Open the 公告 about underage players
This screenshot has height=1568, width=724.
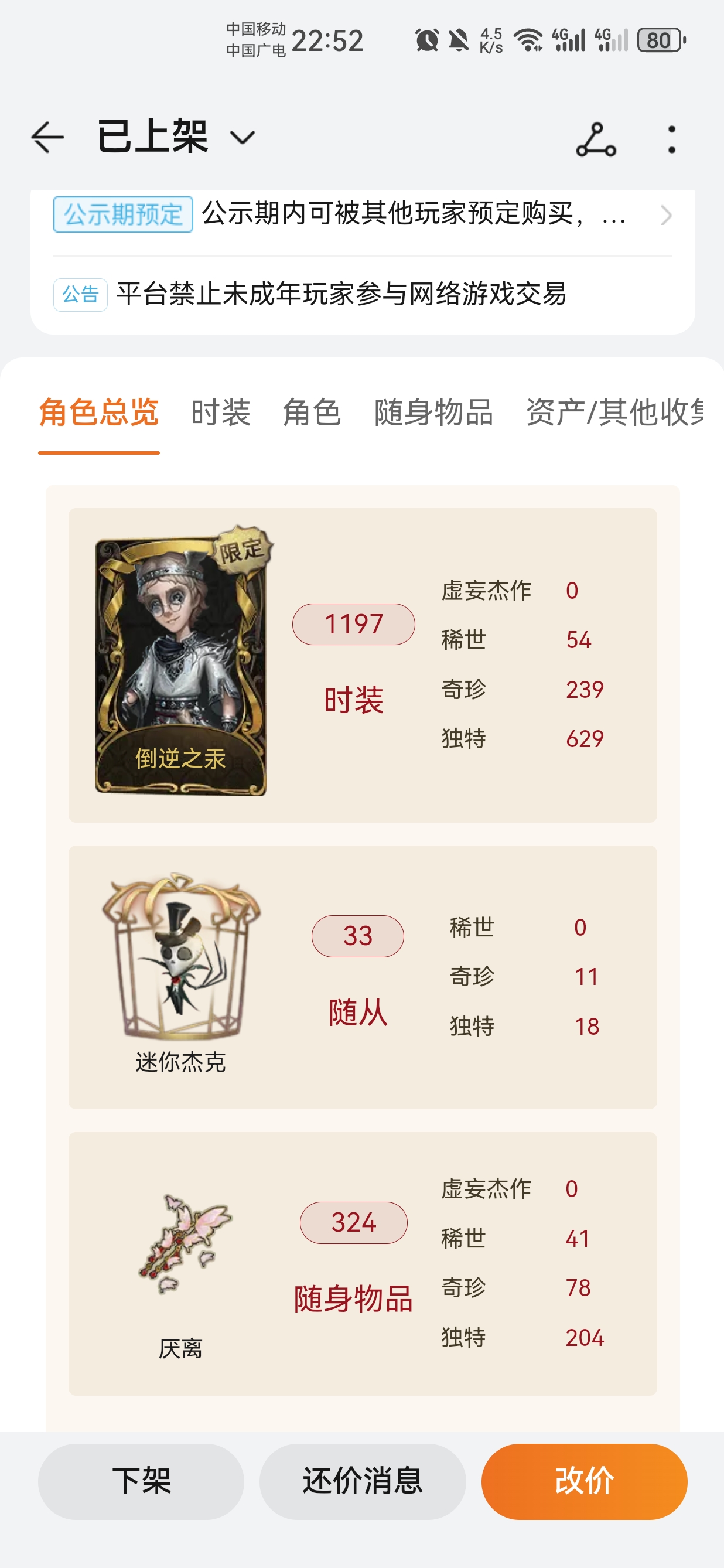tap(341, 295)
